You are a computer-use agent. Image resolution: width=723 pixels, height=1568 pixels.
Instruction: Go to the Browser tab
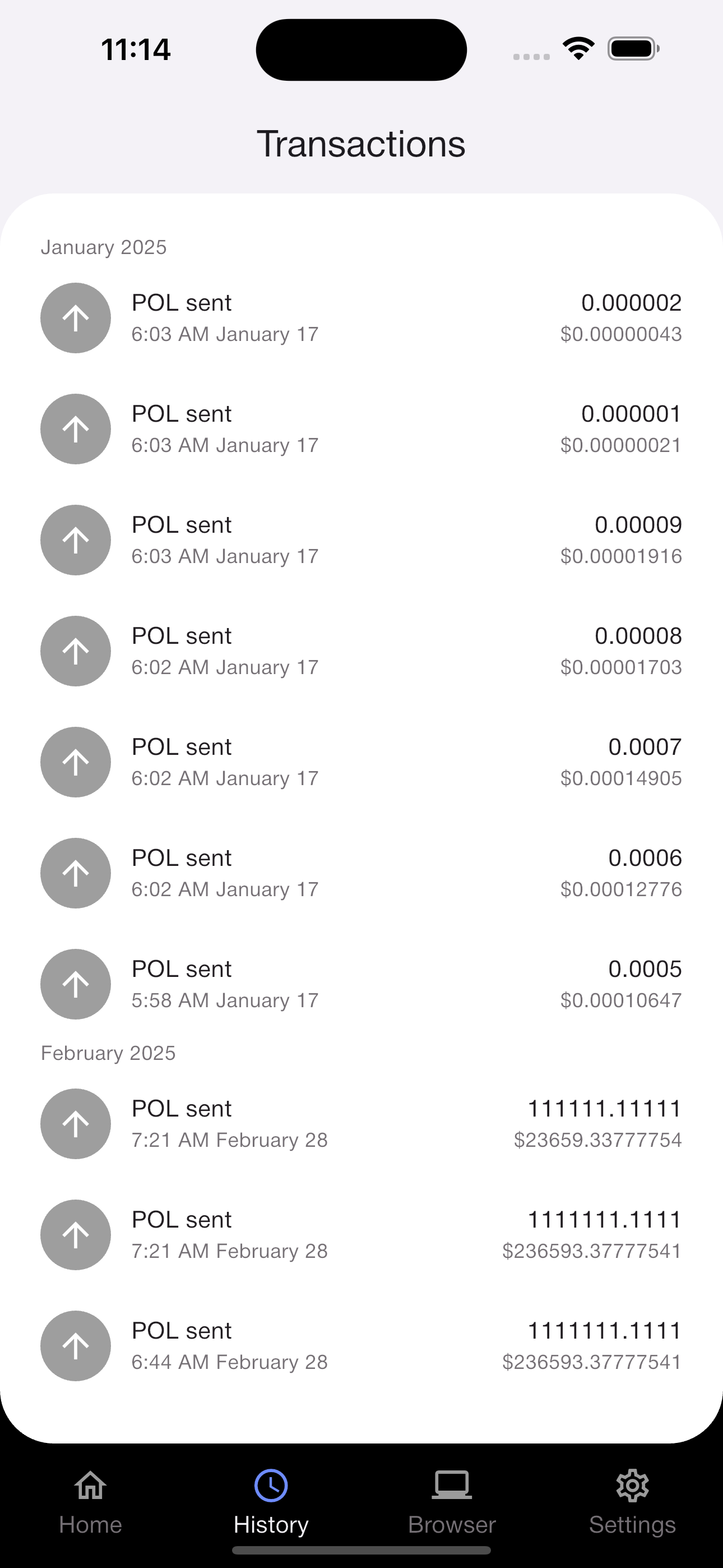(x=452, y=1502)
